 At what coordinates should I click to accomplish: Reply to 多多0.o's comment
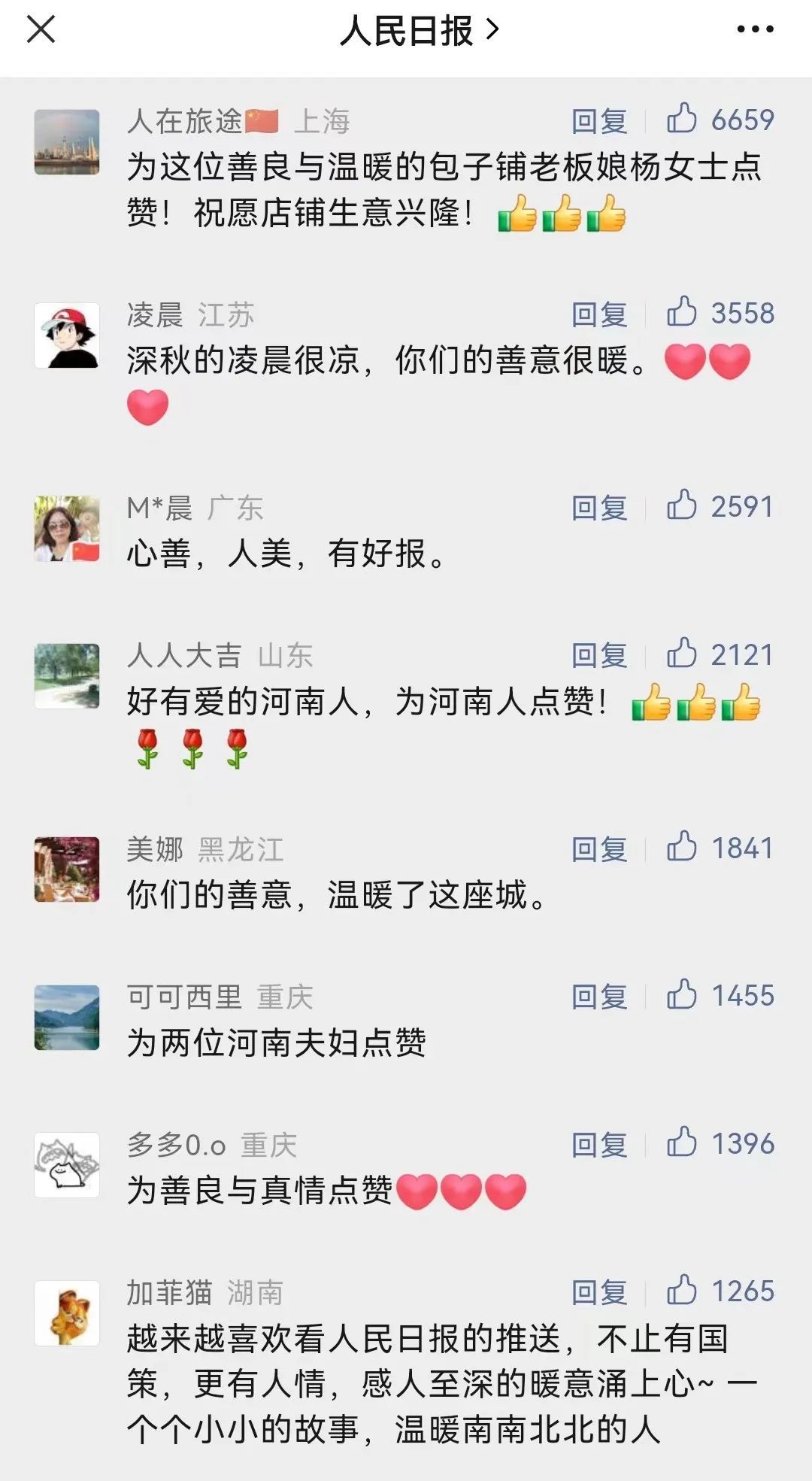pos(599,1145)
